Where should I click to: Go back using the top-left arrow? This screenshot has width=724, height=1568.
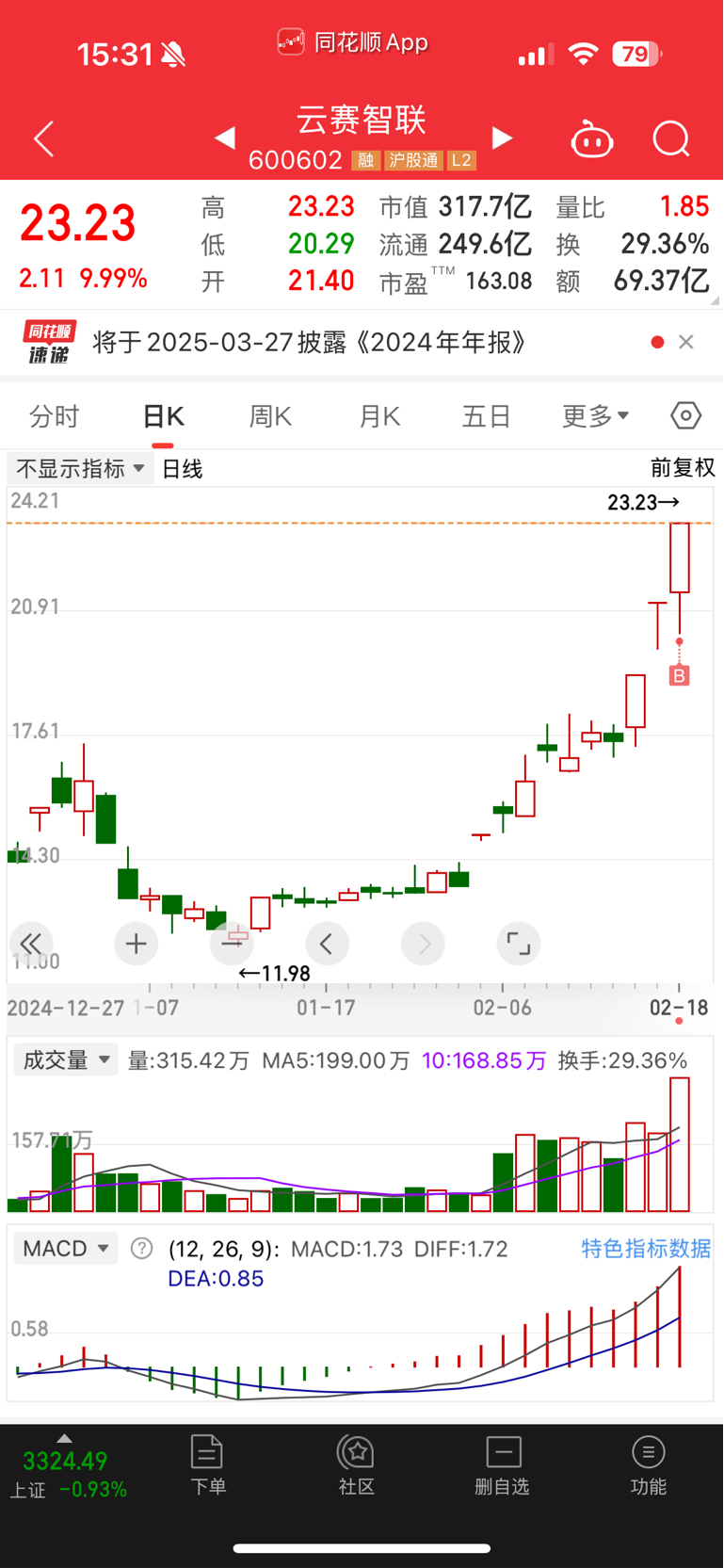(x=43, y=140)
